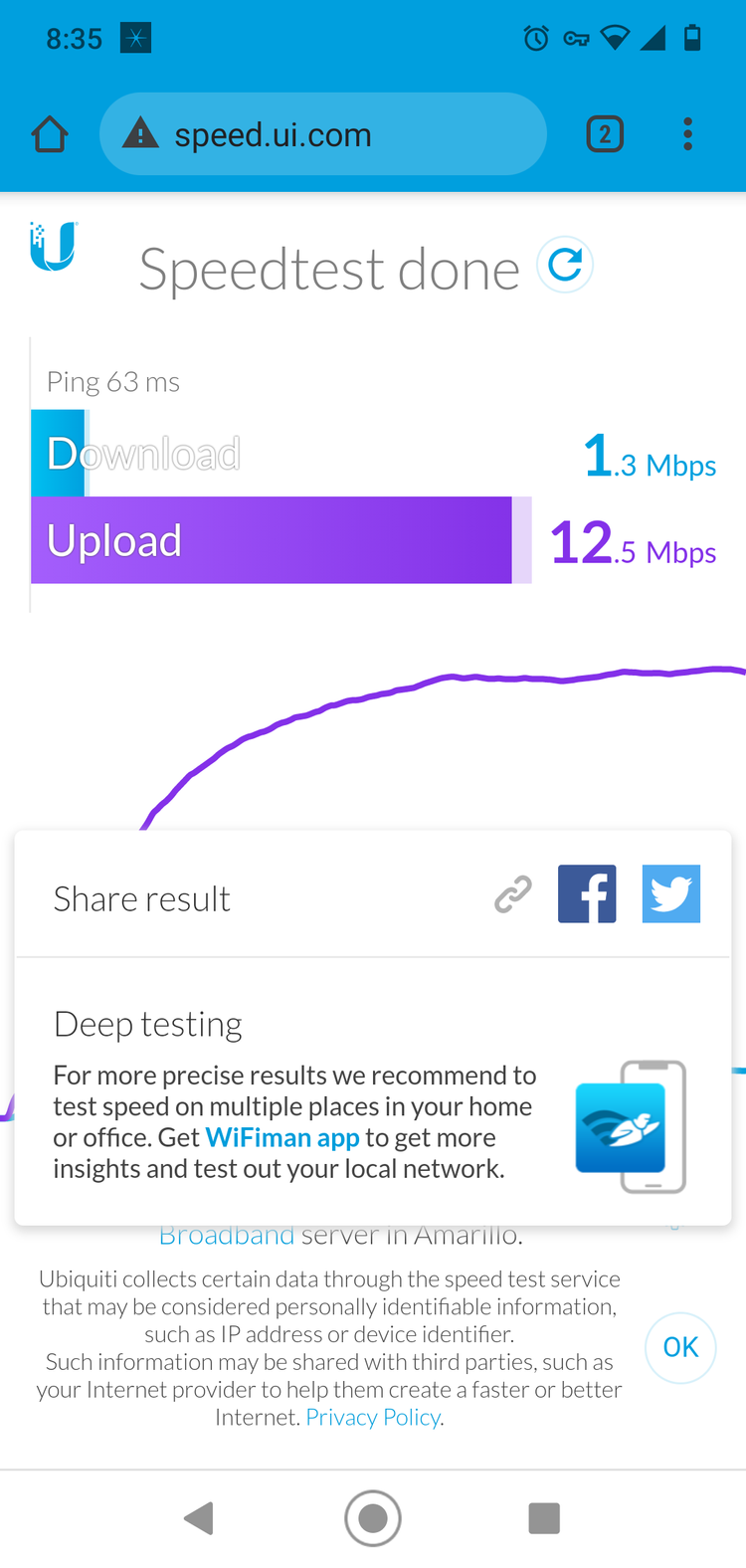Tap the speed.ui.com address bar

(x=323, y=134)
